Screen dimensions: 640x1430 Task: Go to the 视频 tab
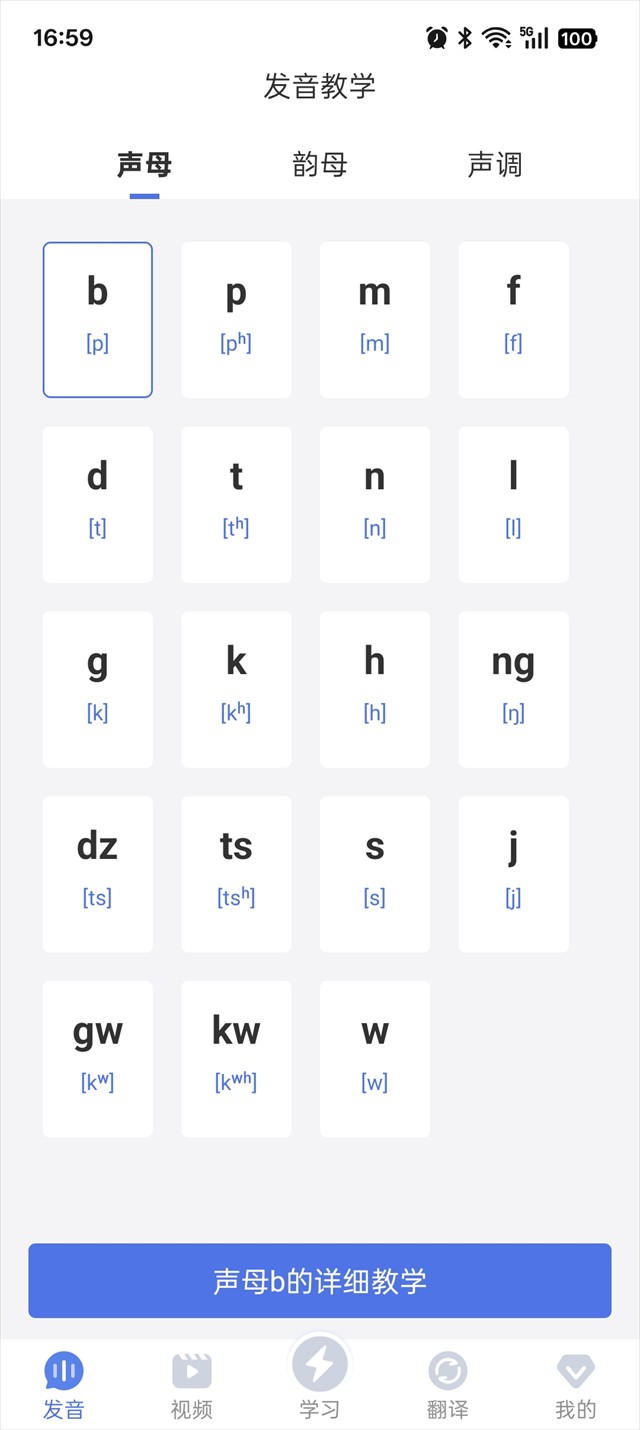[192, 1384]
